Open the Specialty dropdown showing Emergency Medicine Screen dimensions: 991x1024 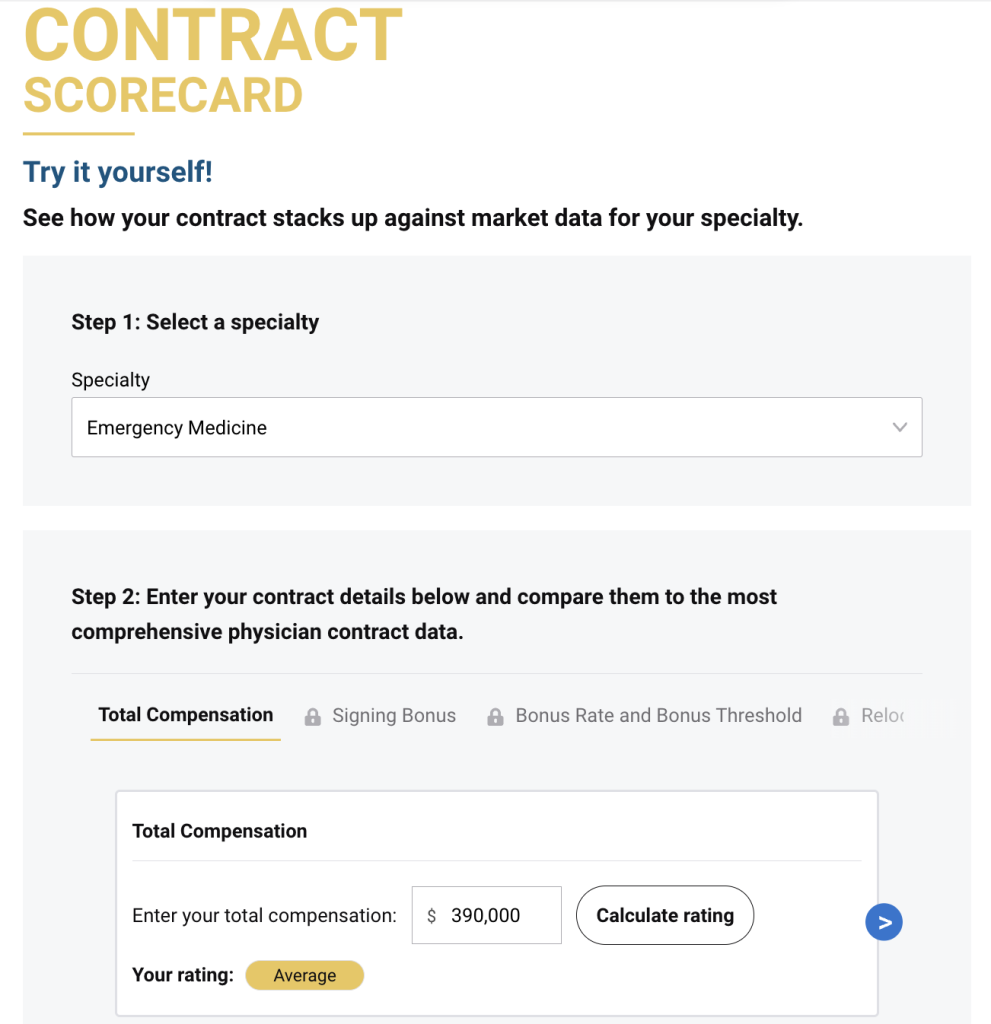tap(496, 428)
